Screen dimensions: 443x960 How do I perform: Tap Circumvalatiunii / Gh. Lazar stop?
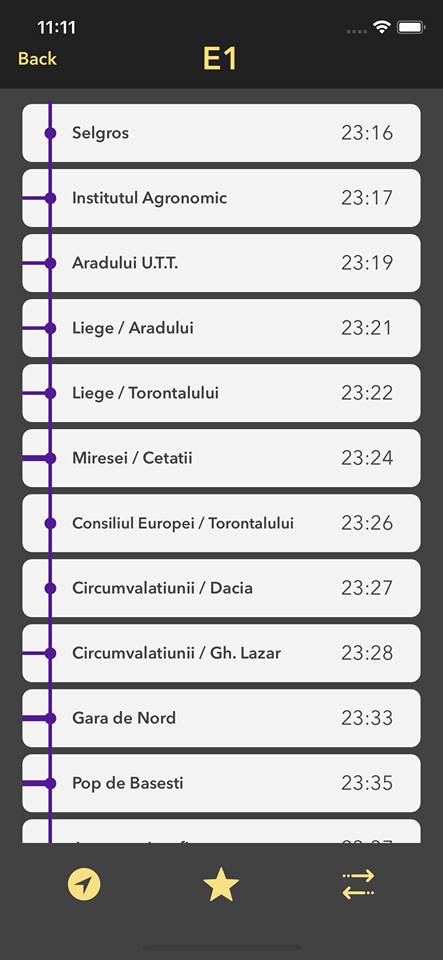222,653
